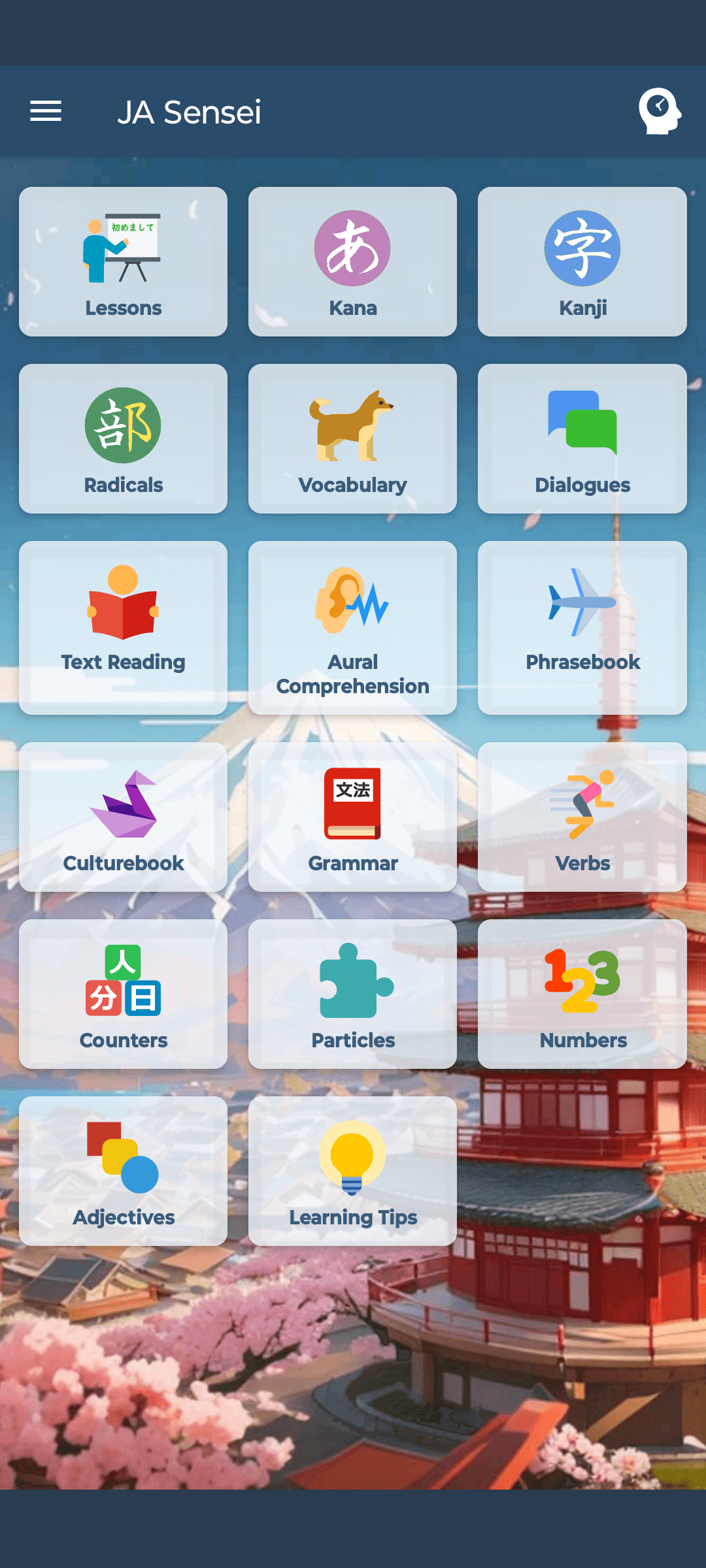706x1568 pixels.
Task: Open the Lessons module
Action: pos(124,261)
